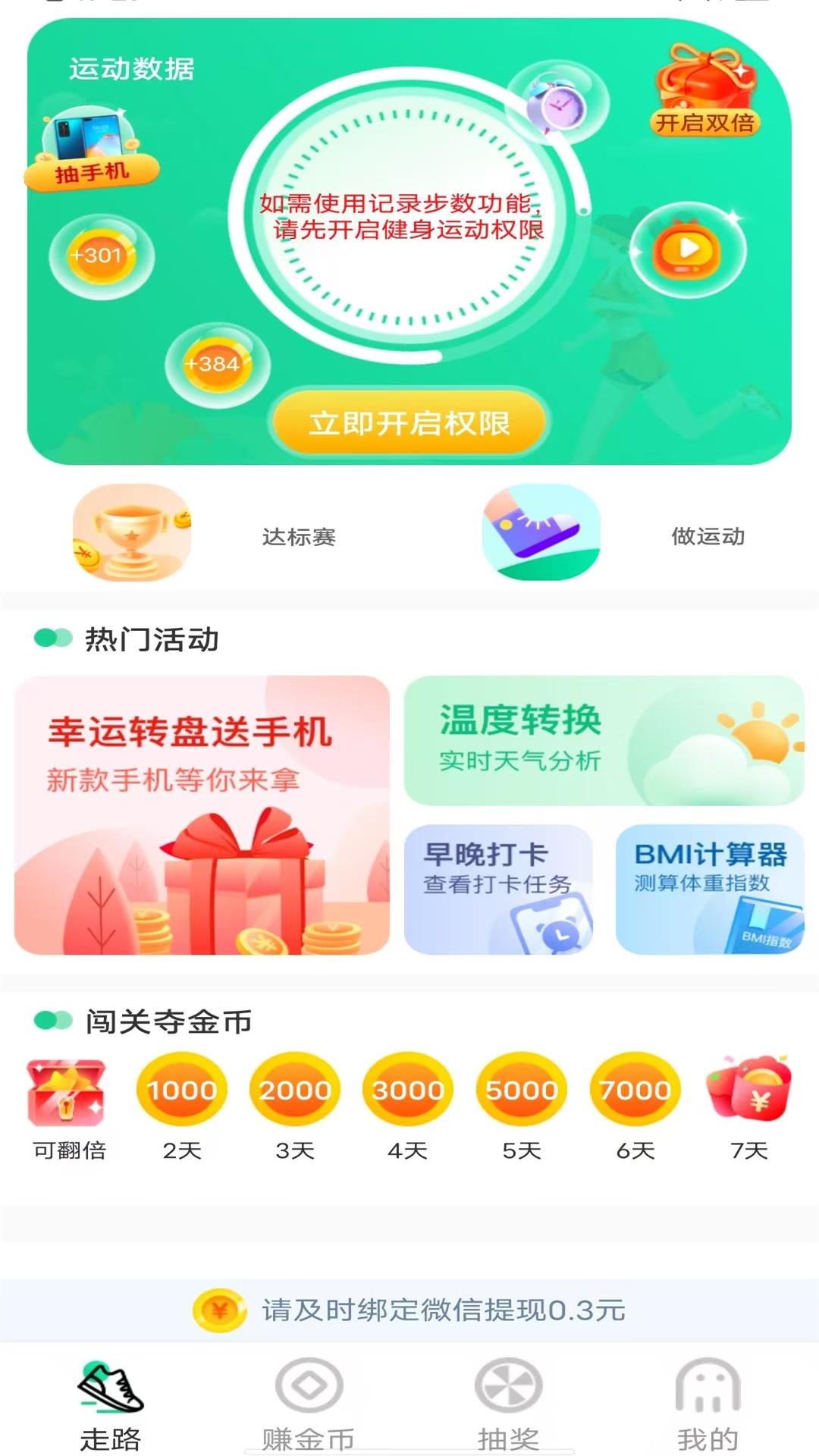Image resolution: width=819 pixels, height=1456 pixels.
Task: Open 做运动 via the shoe icon
Action: (540, 533)
